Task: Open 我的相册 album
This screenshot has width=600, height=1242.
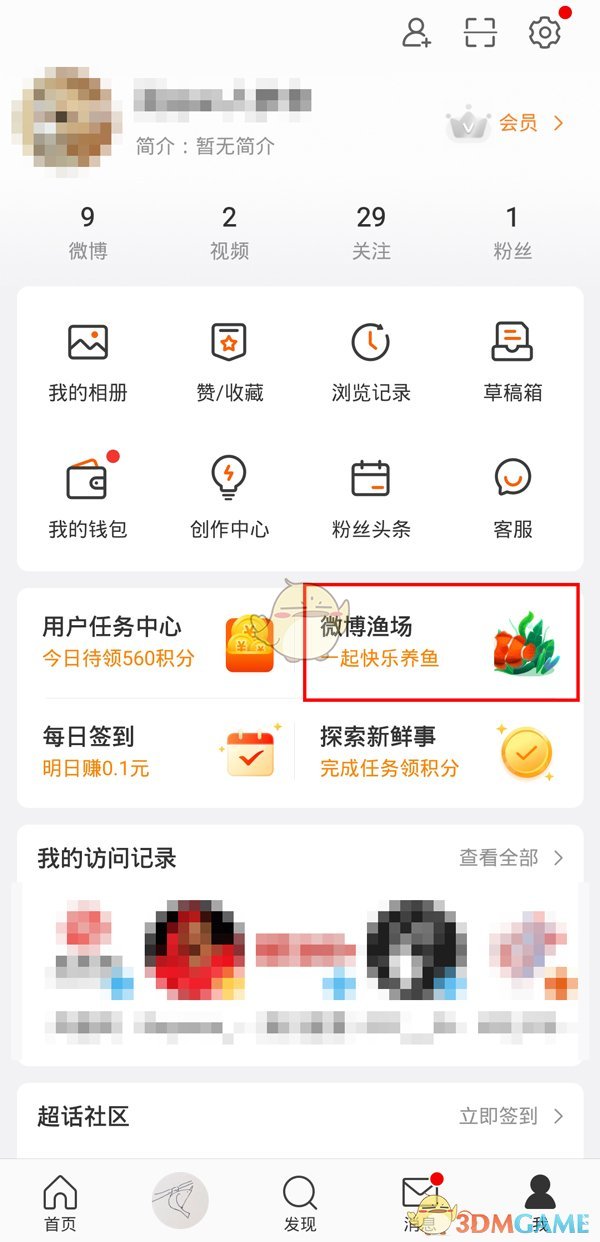Action: click(x=88, y=361)
